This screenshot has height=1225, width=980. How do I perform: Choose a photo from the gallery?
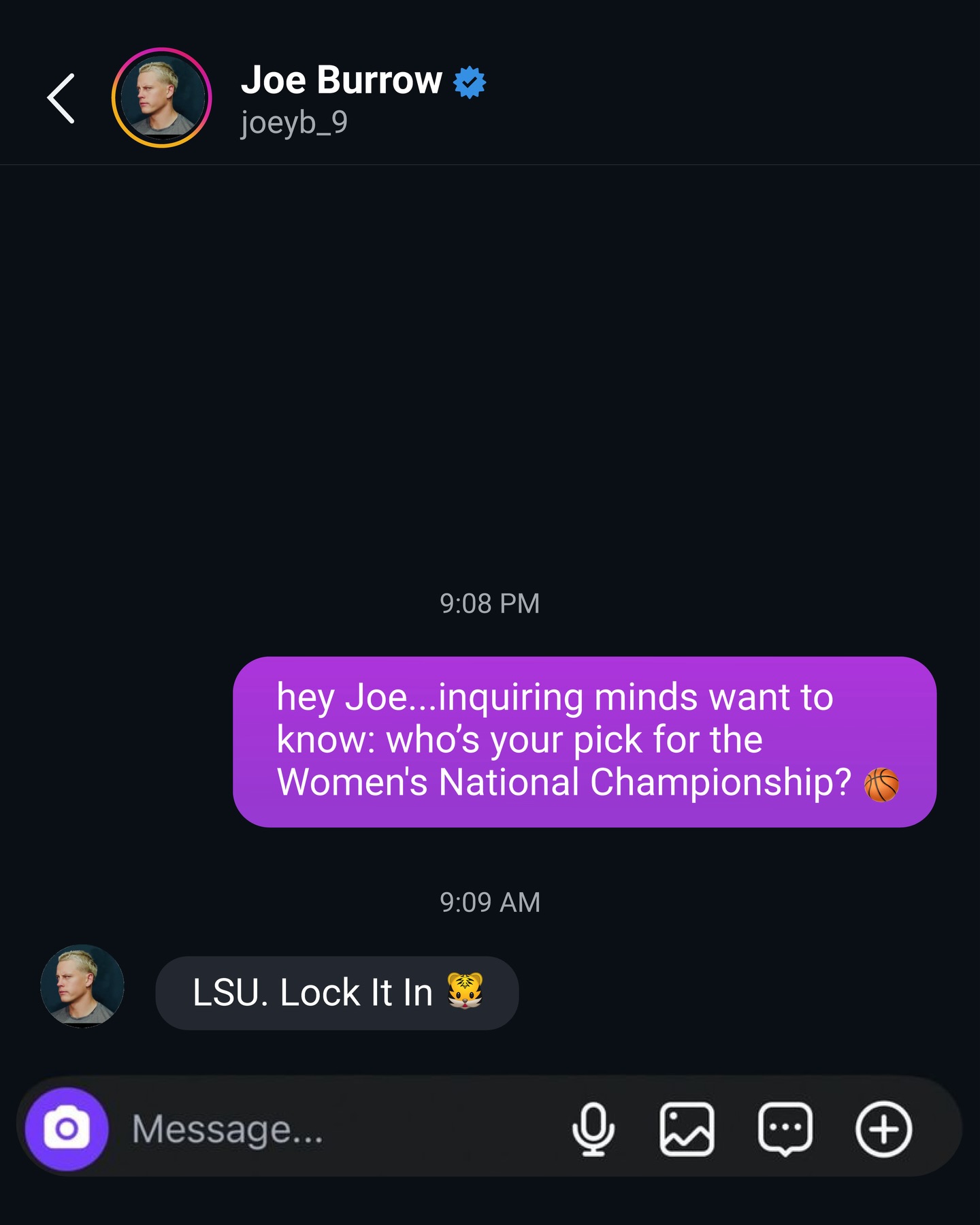[x=687, y=1129]
